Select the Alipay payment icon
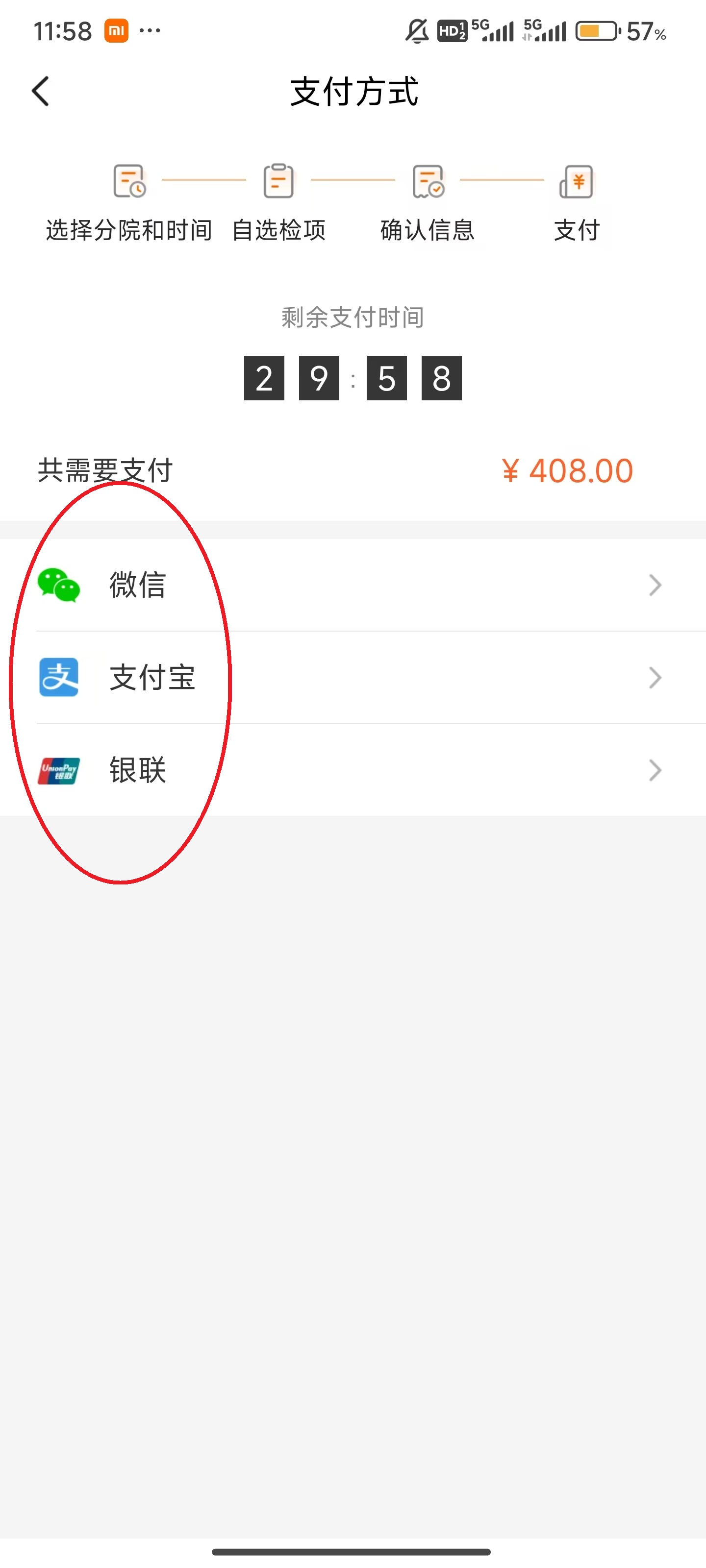The height and width of the screenshot is (1568, 706). [59, 678]
